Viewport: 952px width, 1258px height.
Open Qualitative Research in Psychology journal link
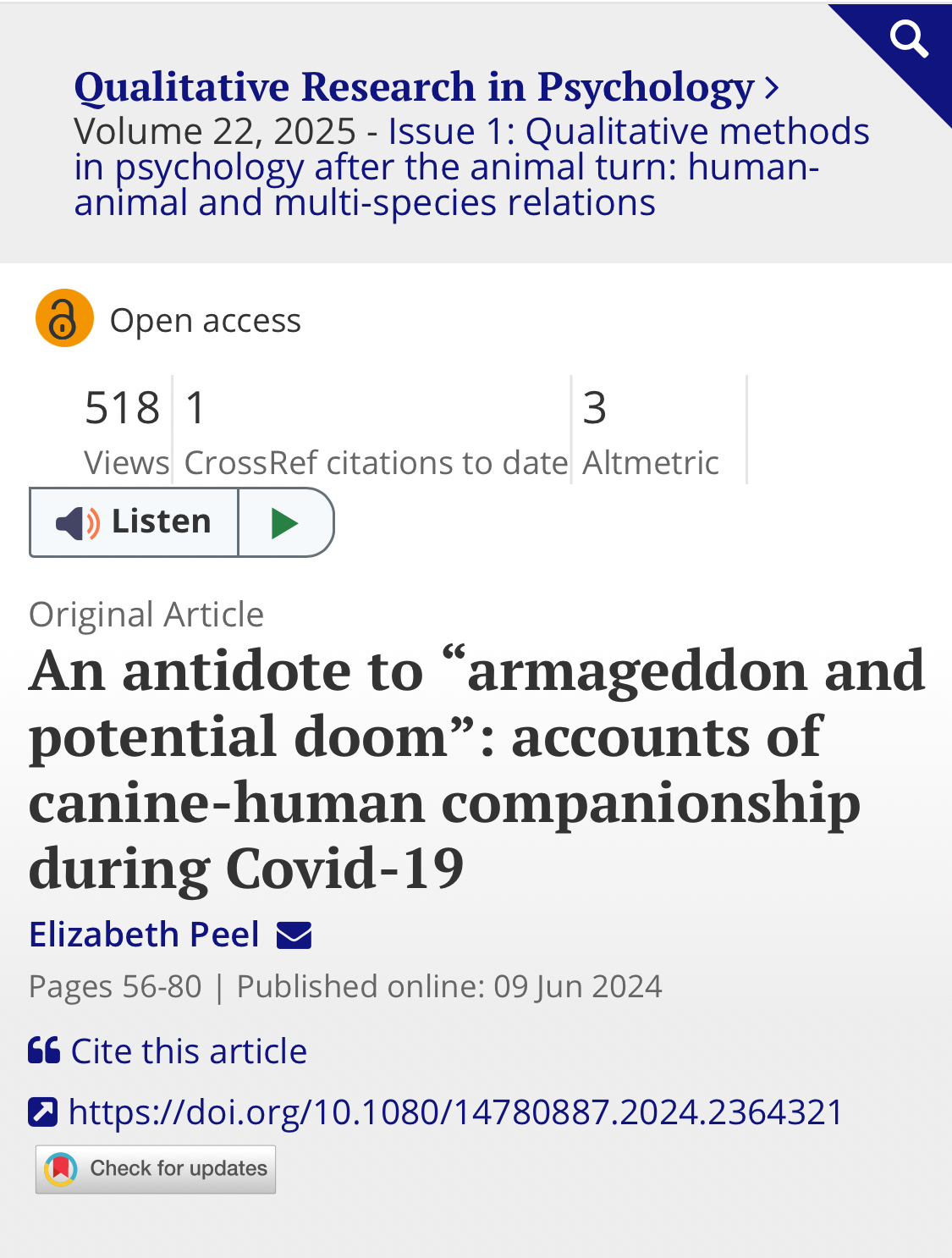point(414,87)
